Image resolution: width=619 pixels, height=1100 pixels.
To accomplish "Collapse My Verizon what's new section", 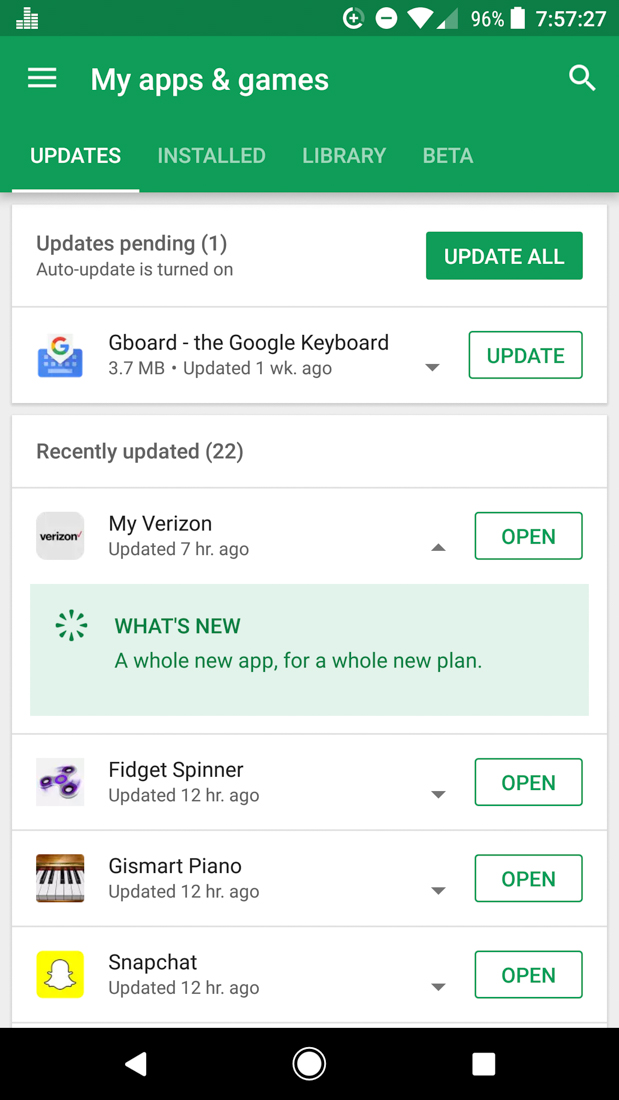I will (x=438, y=548).
